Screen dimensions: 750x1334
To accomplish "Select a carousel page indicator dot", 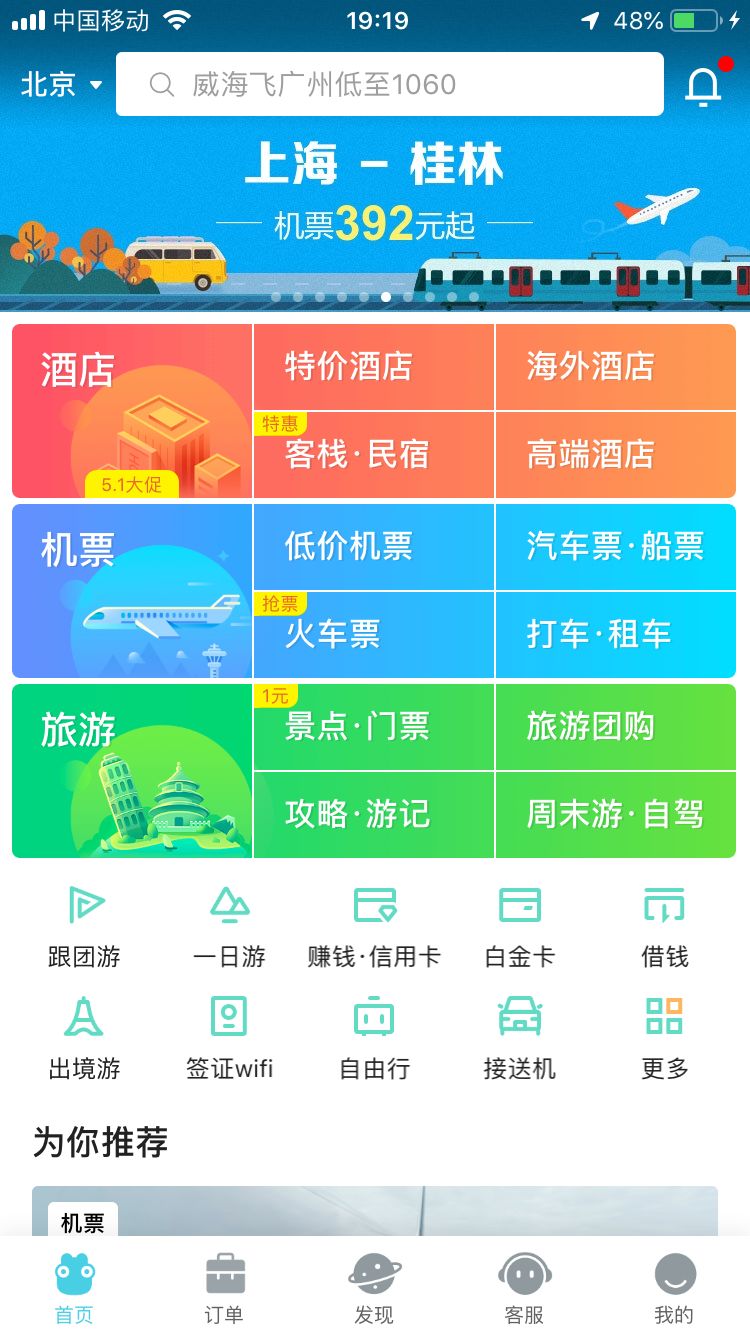I will click(x=385, y=296).
